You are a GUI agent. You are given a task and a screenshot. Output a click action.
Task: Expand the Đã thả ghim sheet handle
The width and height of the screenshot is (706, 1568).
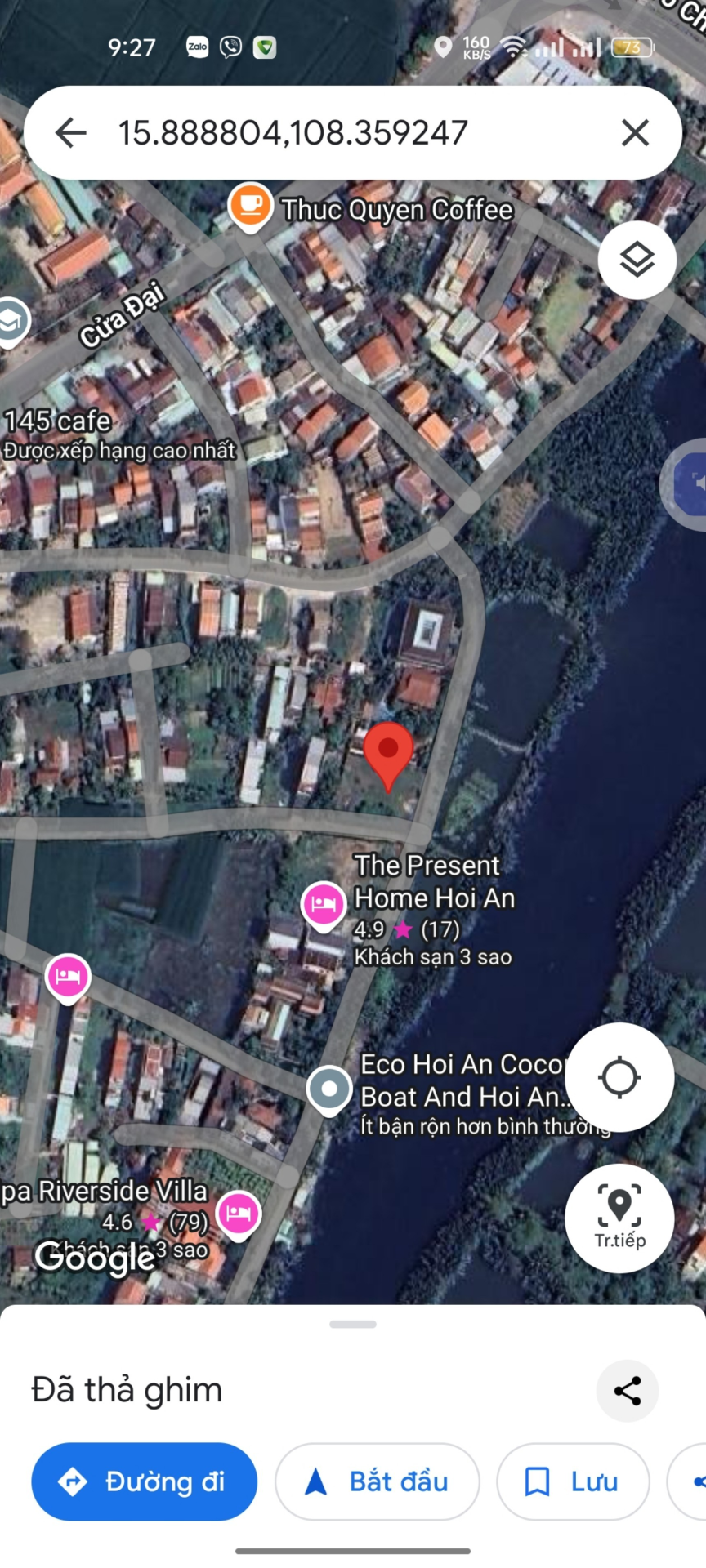point(353,1325)
